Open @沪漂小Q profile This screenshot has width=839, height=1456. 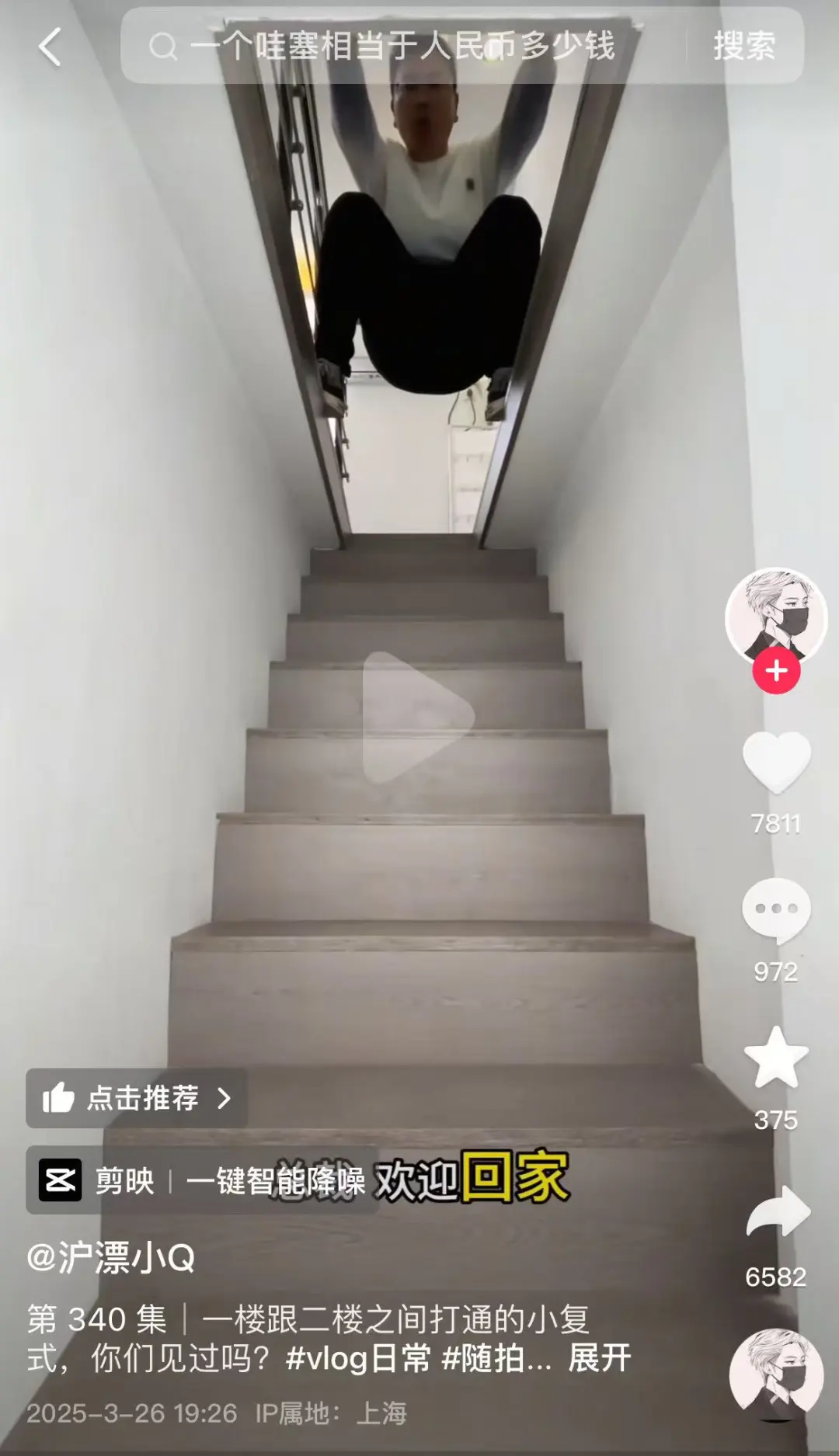pos(111,1257)
